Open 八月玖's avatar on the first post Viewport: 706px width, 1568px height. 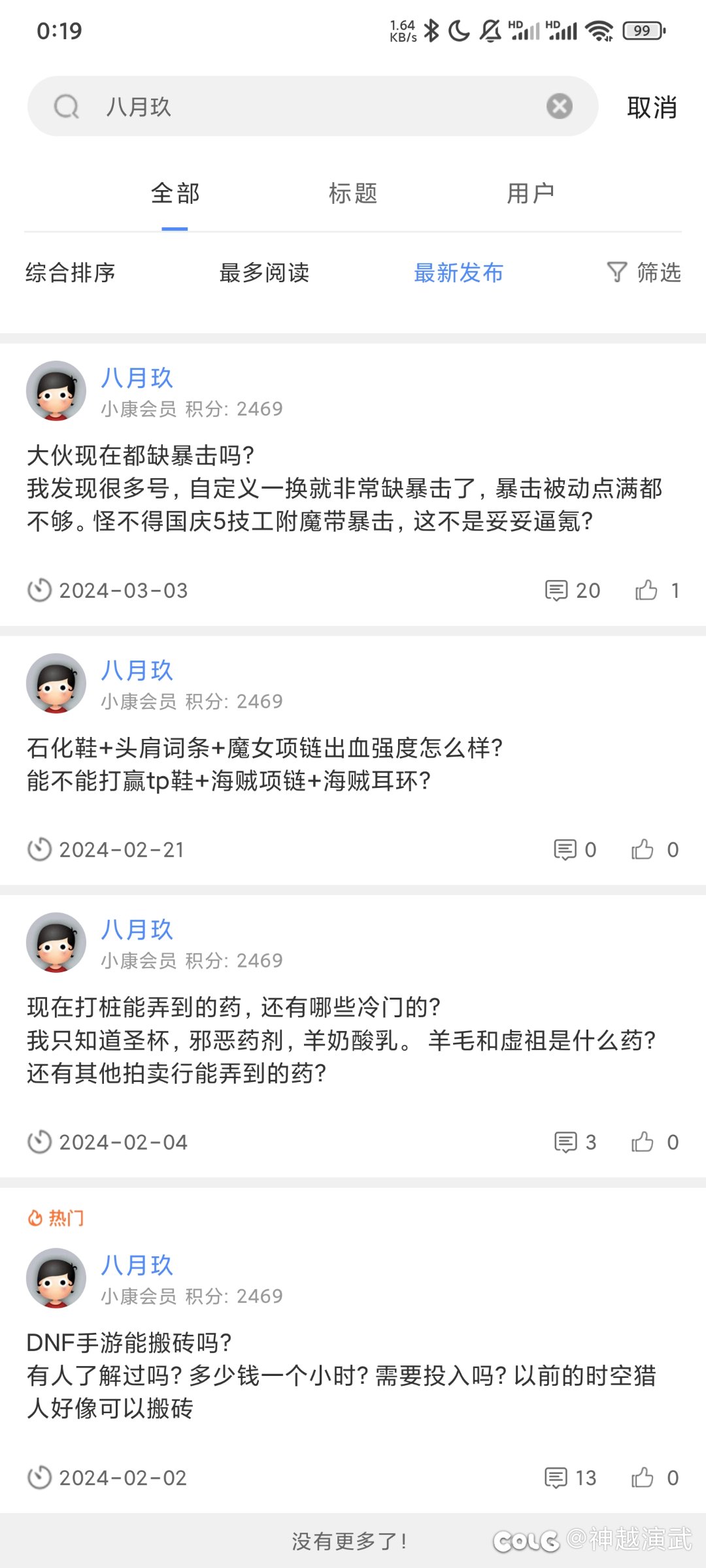(x=56, y=391)
